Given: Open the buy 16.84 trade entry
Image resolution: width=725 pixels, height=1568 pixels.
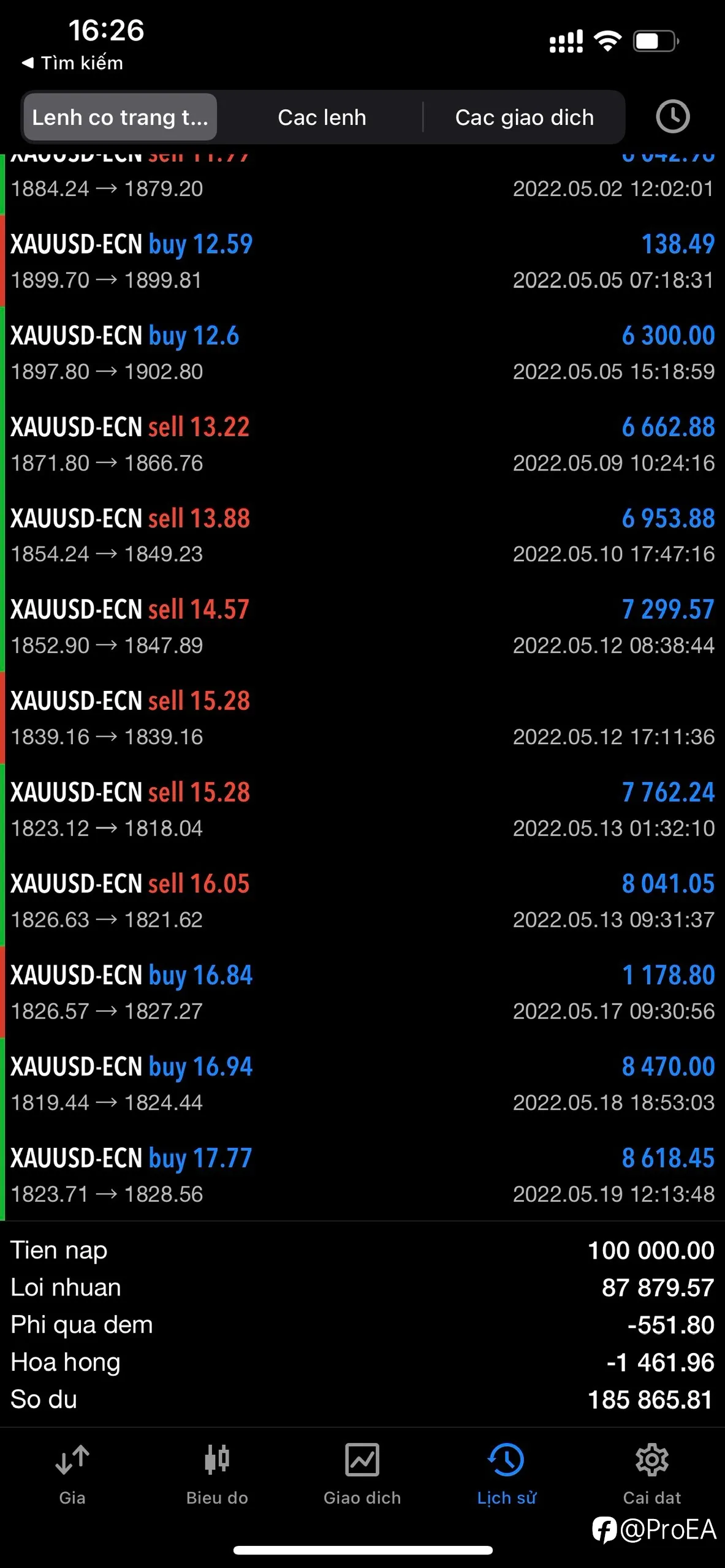Looking at the screenshot, I should pos(362,992).
